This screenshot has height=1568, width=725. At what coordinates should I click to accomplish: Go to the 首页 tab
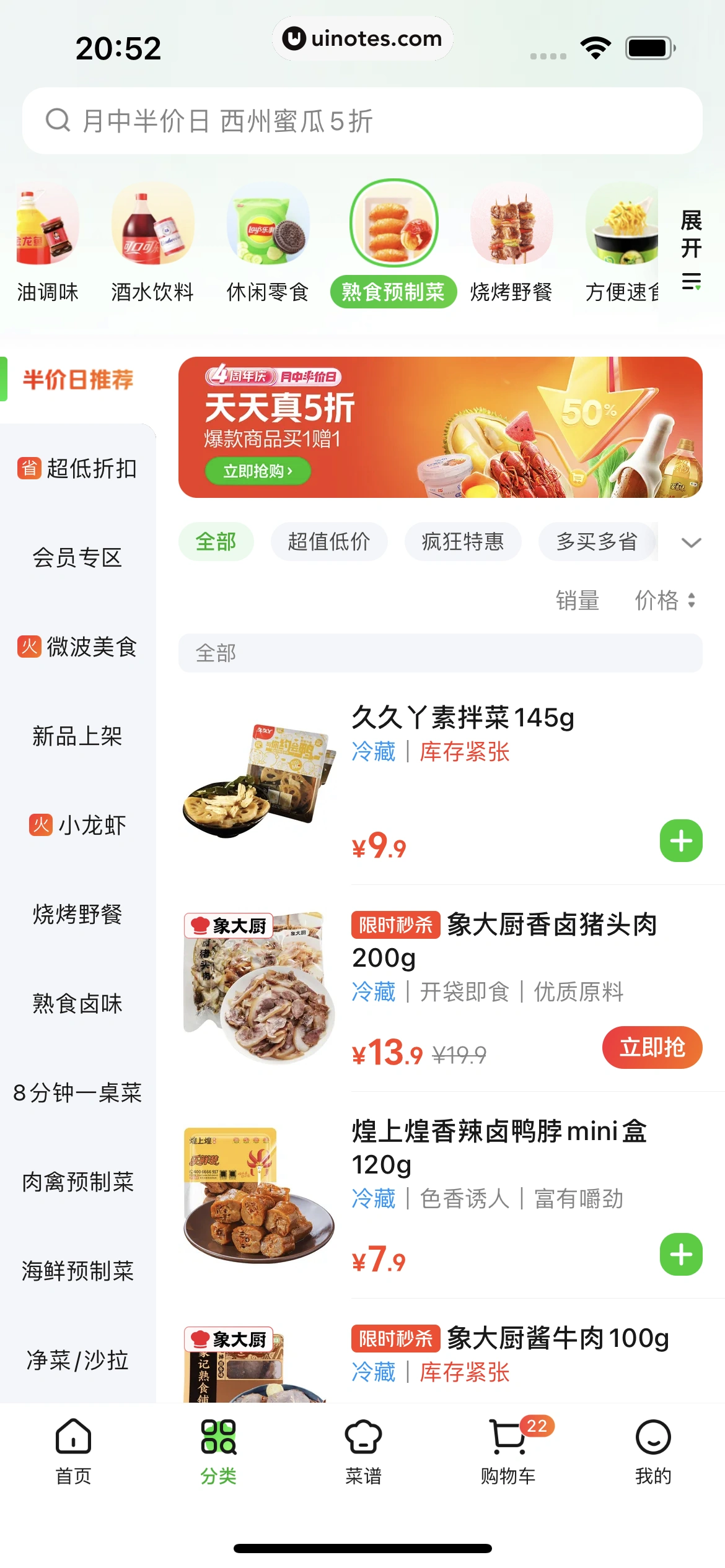pyautogui.click(x=73, y=1450)
